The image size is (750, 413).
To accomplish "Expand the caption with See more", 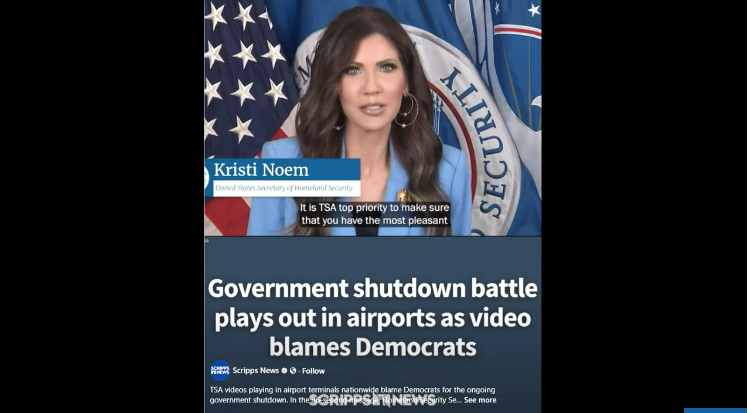I will tap(479, 399).
